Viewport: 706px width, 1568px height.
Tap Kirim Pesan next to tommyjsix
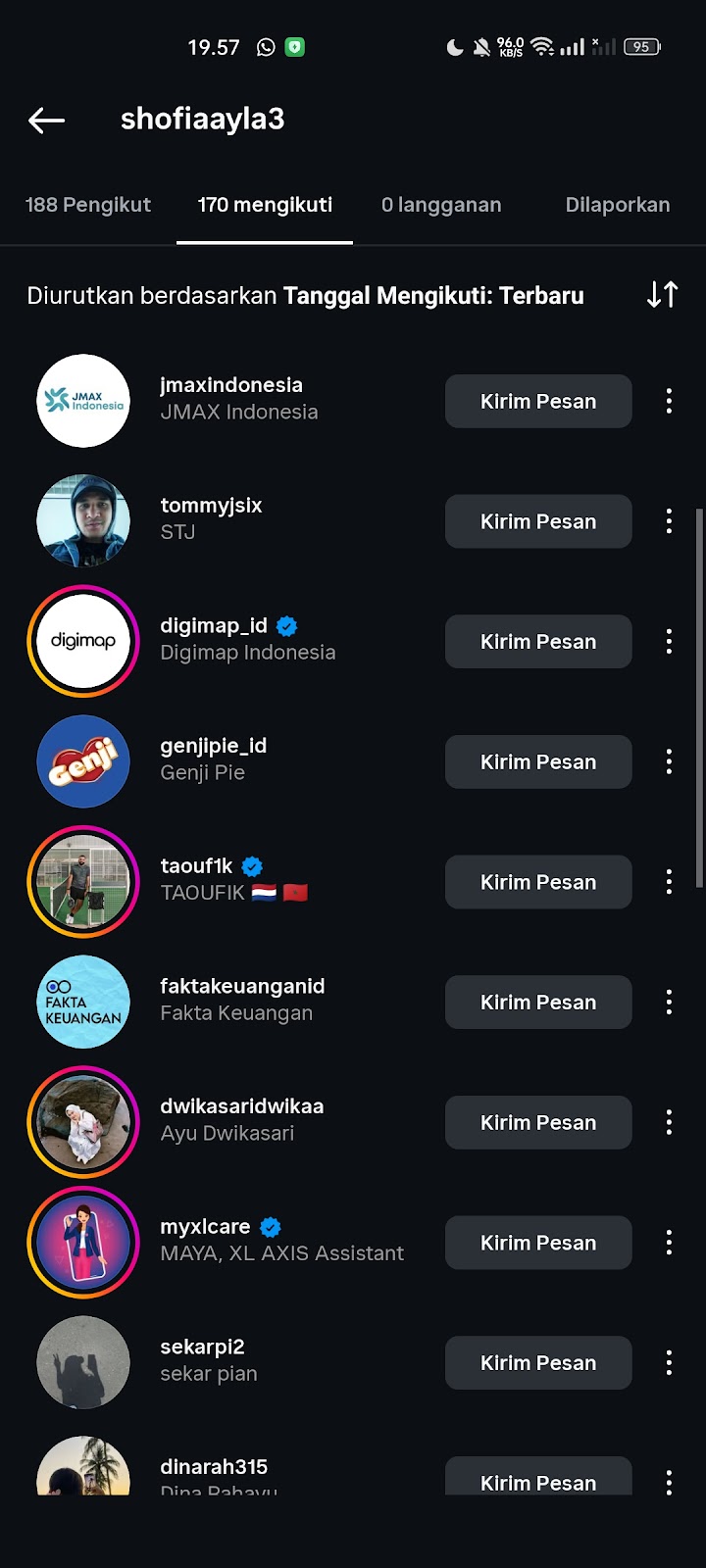coord(537,521)
